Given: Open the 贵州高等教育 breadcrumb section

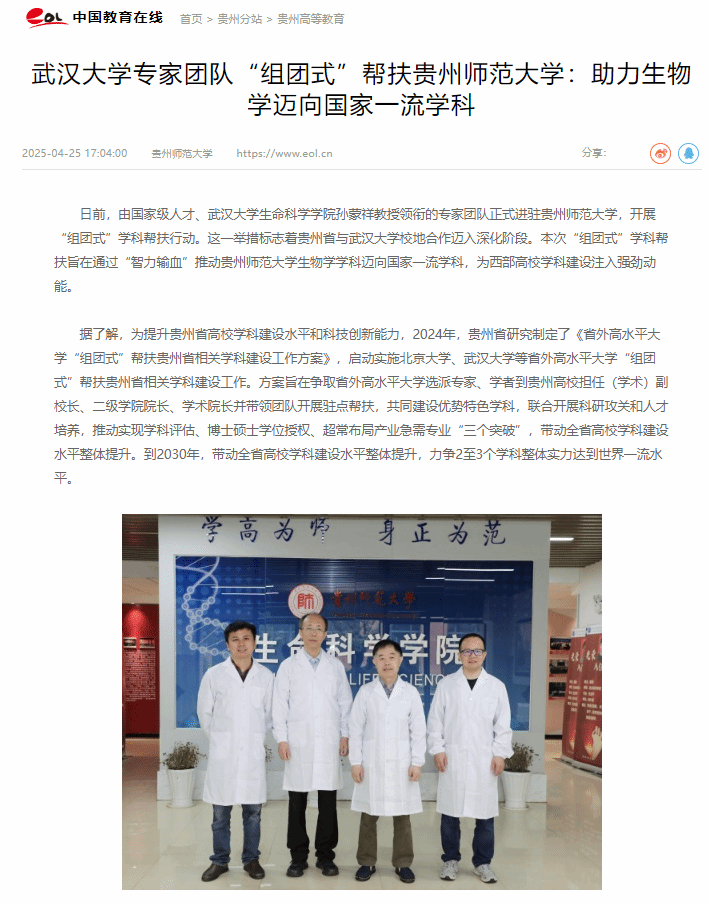Looking at the screenshot, I should pos(311,19).
